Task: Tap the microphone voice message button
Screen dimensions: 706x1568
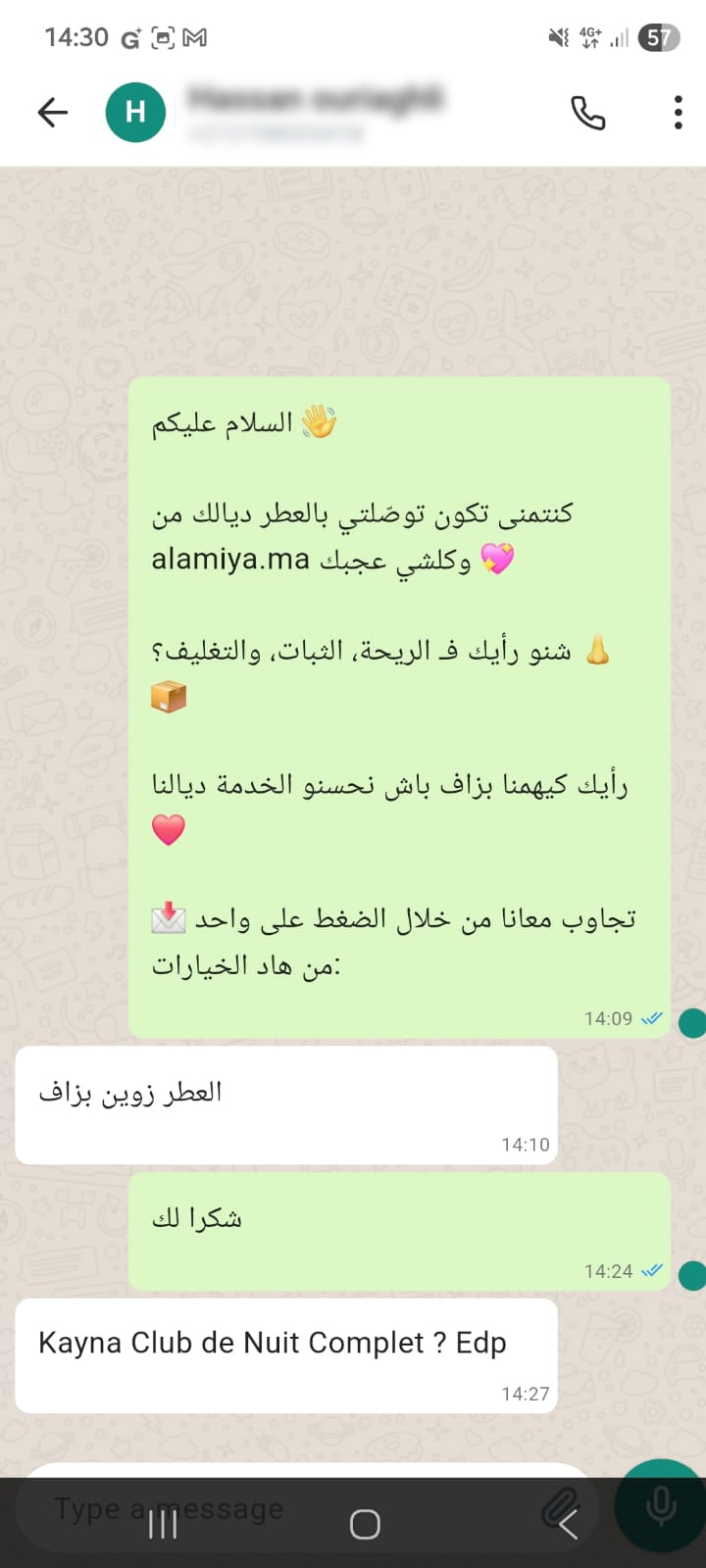Action: (x=662, y=1504)
